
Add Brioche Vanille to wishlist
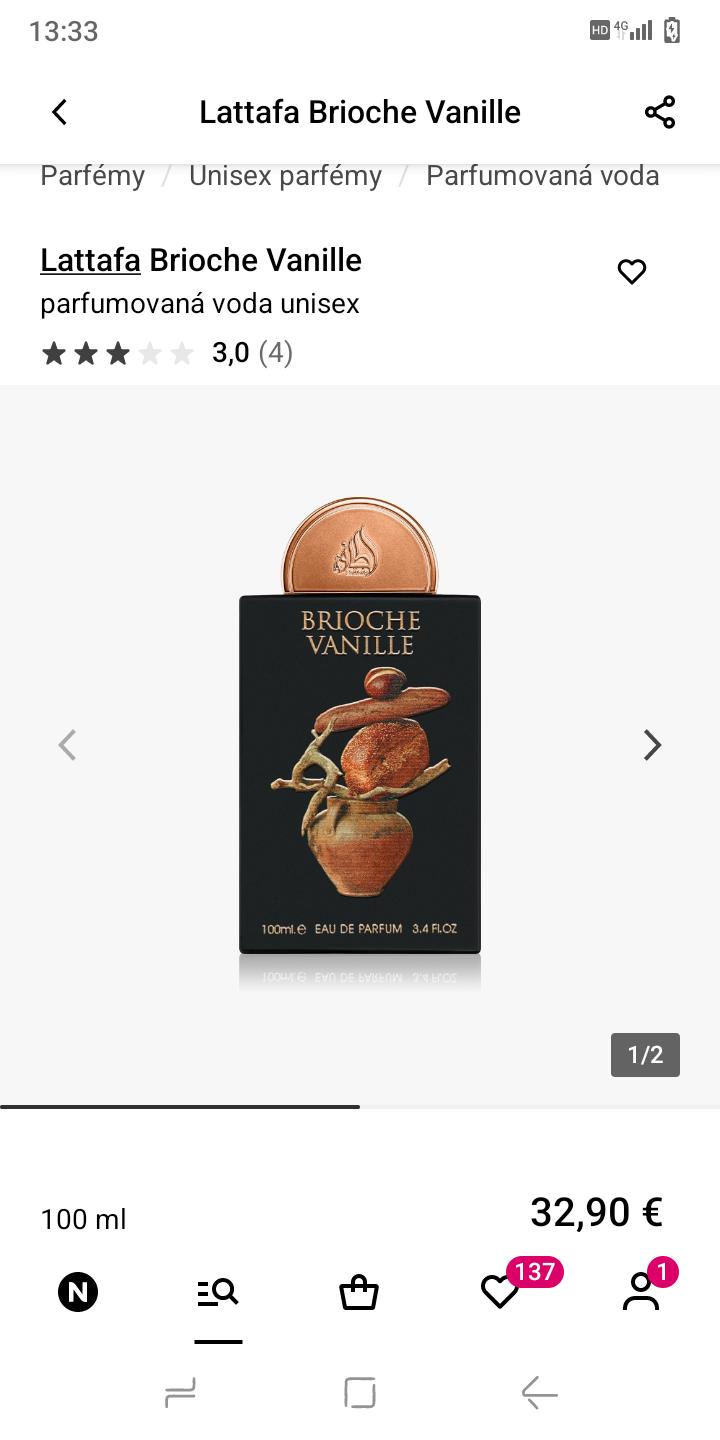632,271
